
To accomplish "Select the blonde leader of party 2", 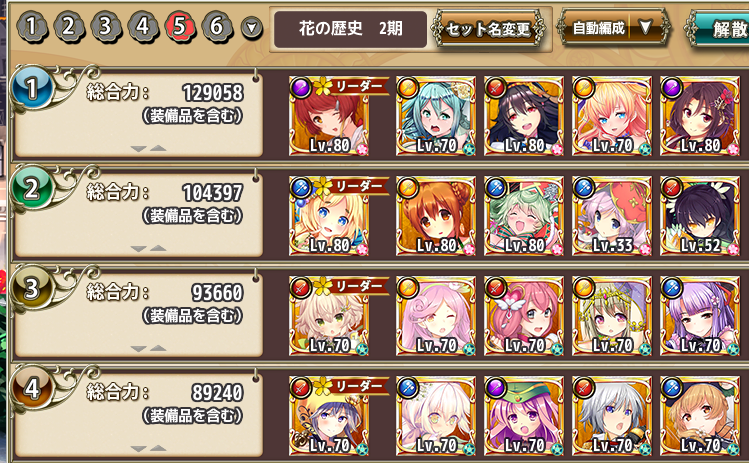I will 329,213.
